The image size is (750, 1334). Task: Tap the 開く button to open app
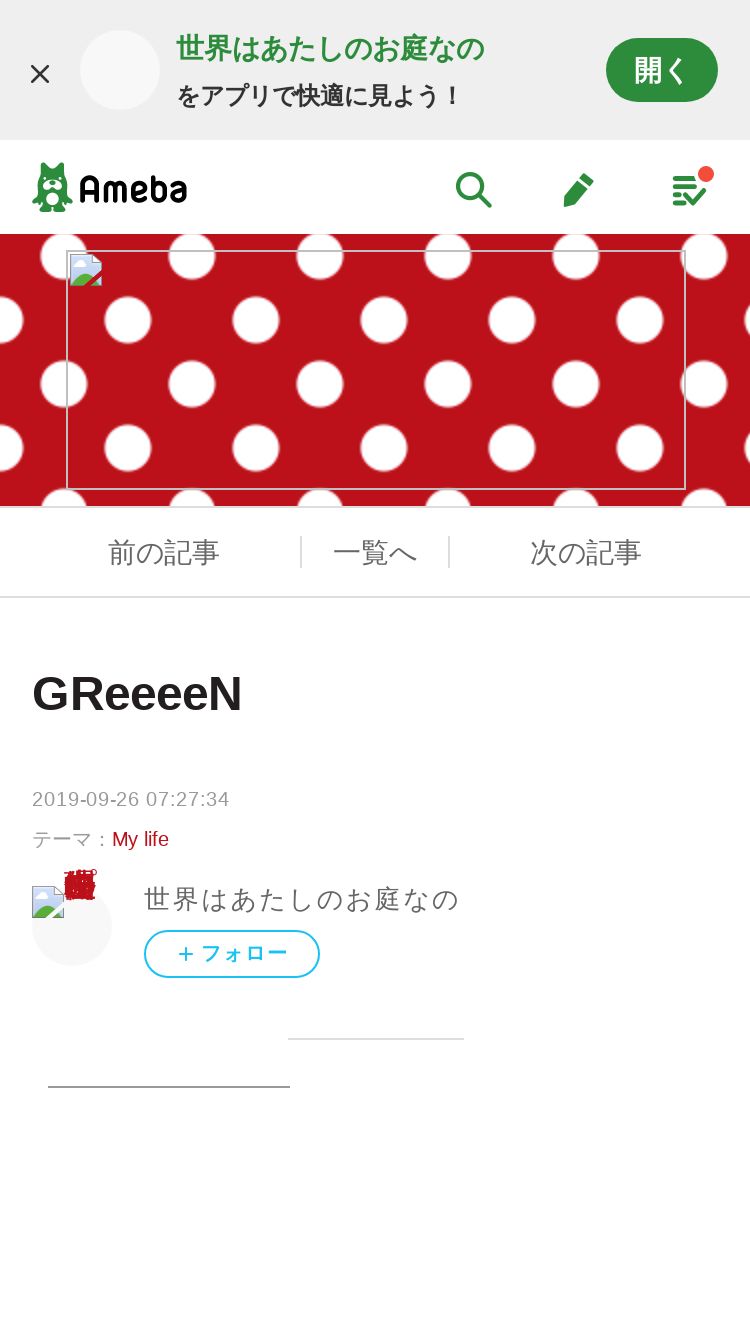pos(662,70)
